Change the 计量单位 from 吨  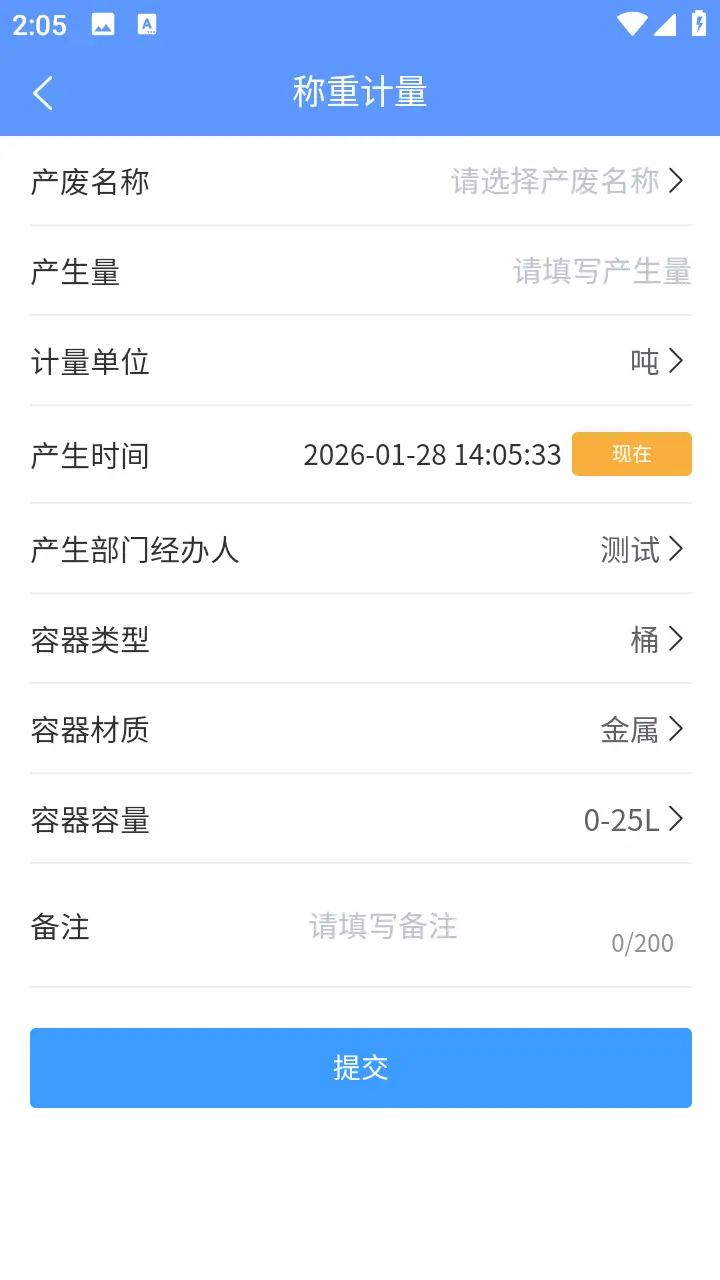pos(657,361)
